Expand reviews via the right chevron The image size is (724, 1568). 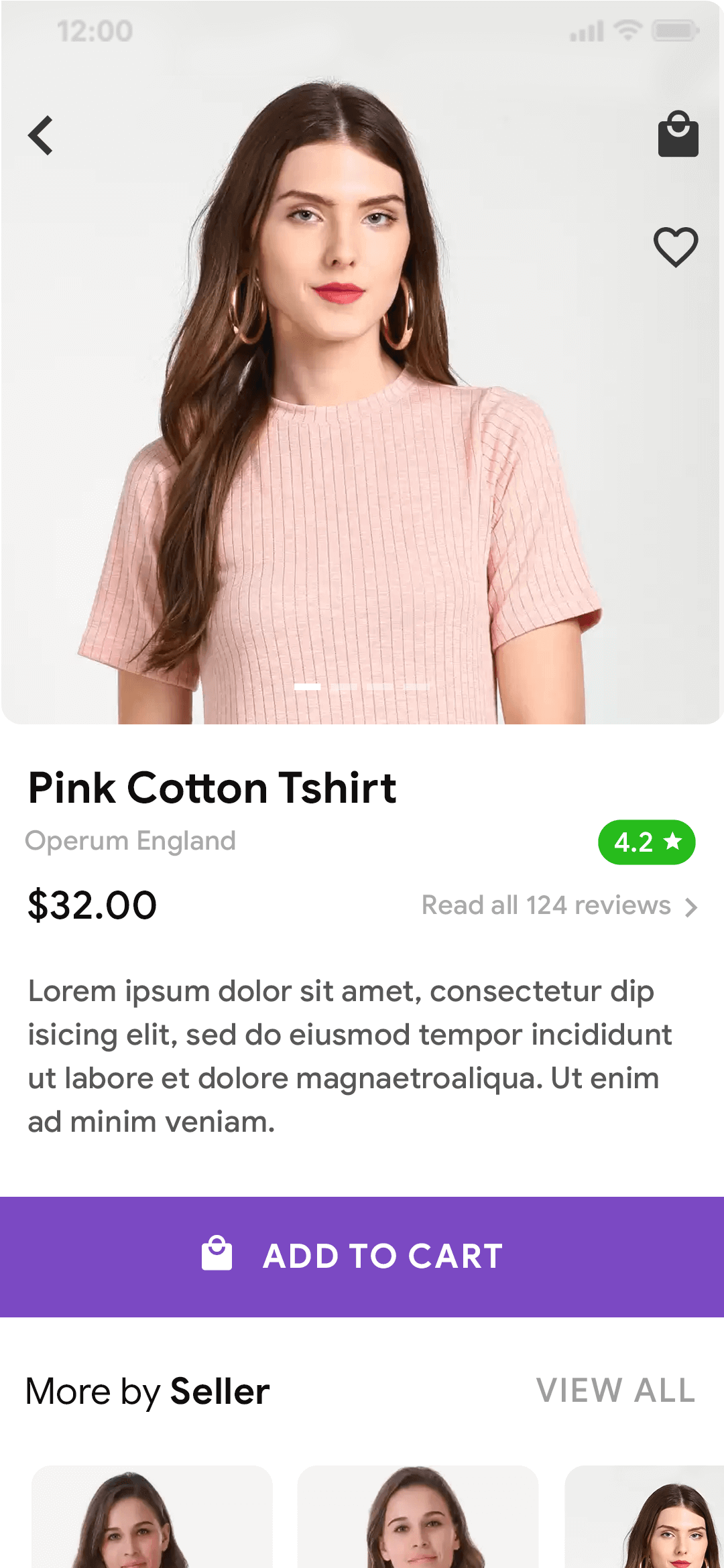coord(692,907)
